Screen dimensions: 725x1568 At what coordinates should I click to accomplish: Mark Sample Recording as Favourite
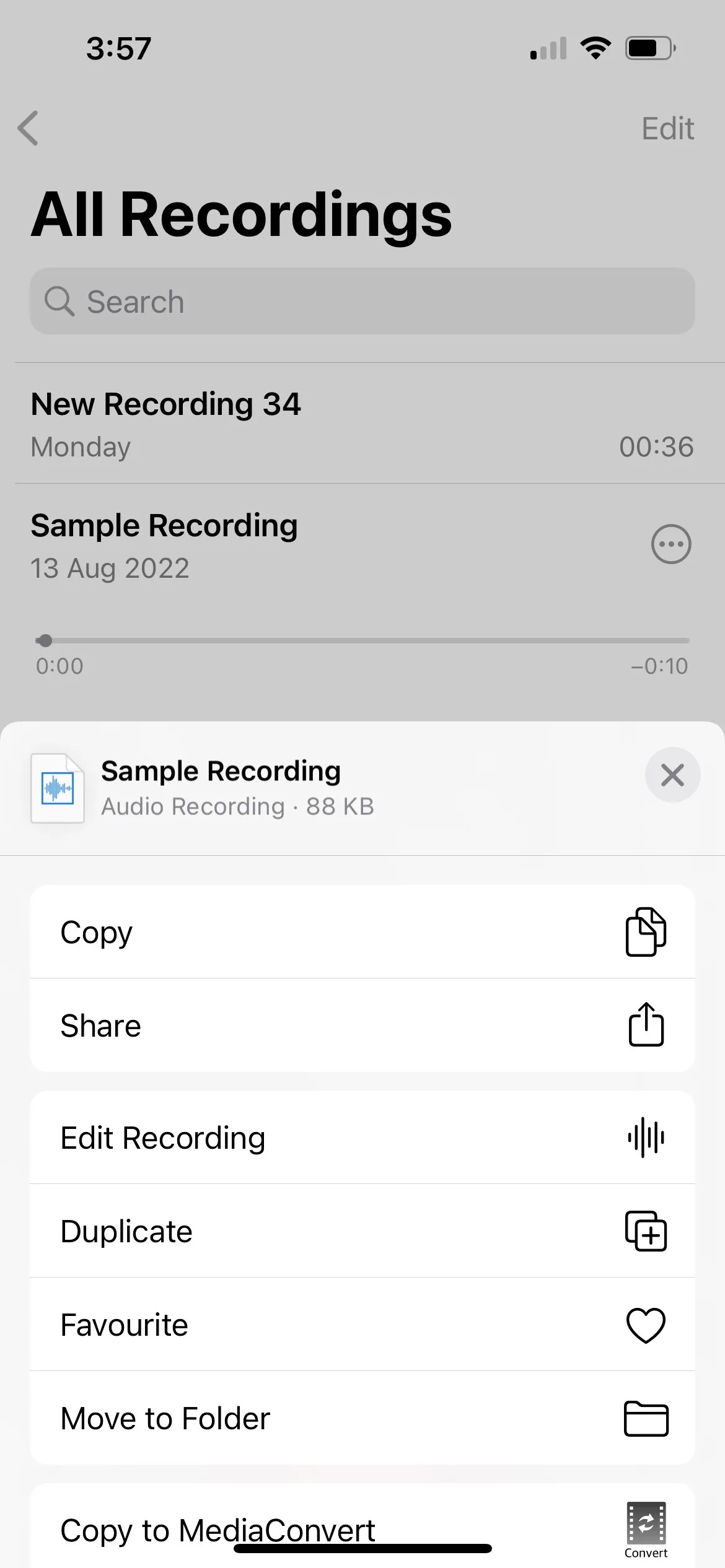[248, 1325]
